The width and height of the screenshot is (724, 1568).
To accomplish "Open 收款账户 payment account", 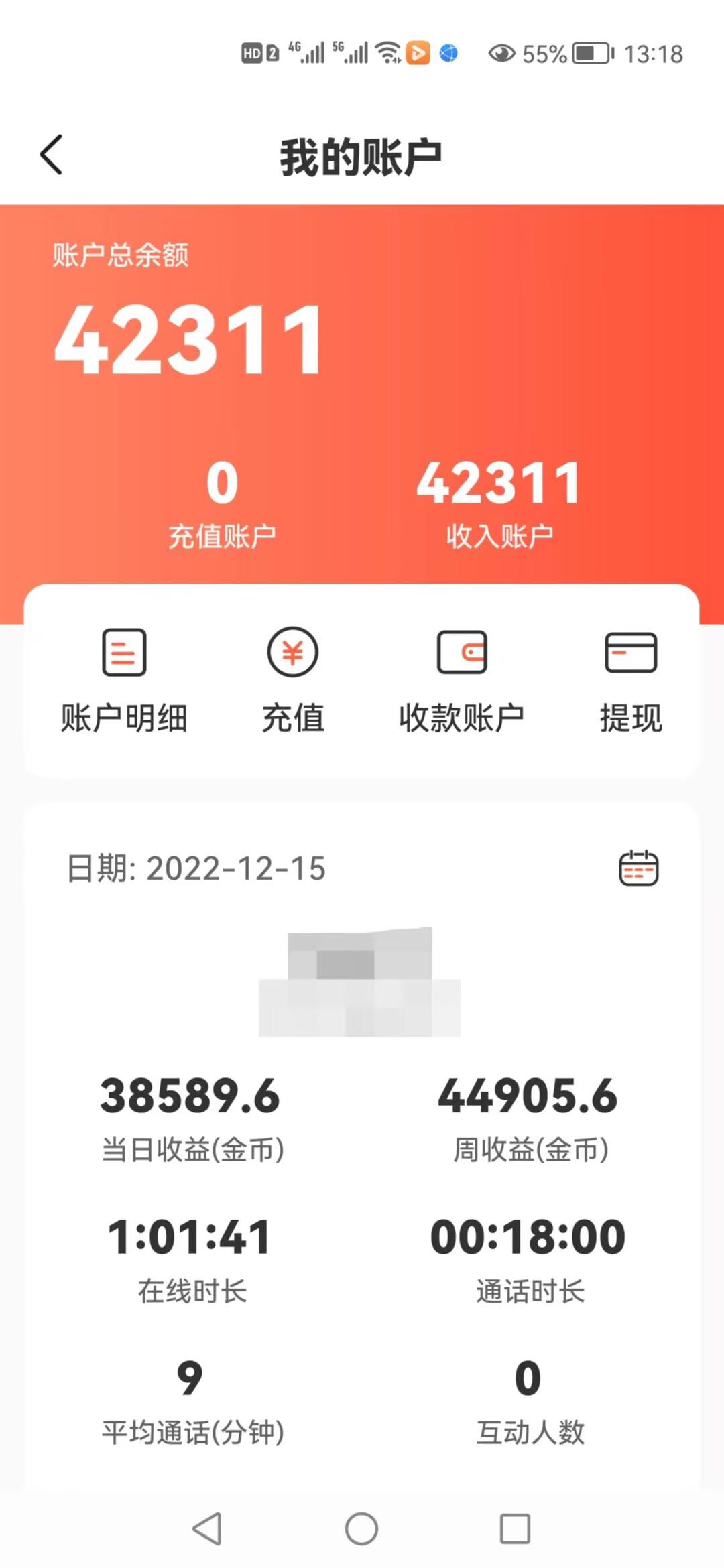I will tap(462, 681).
